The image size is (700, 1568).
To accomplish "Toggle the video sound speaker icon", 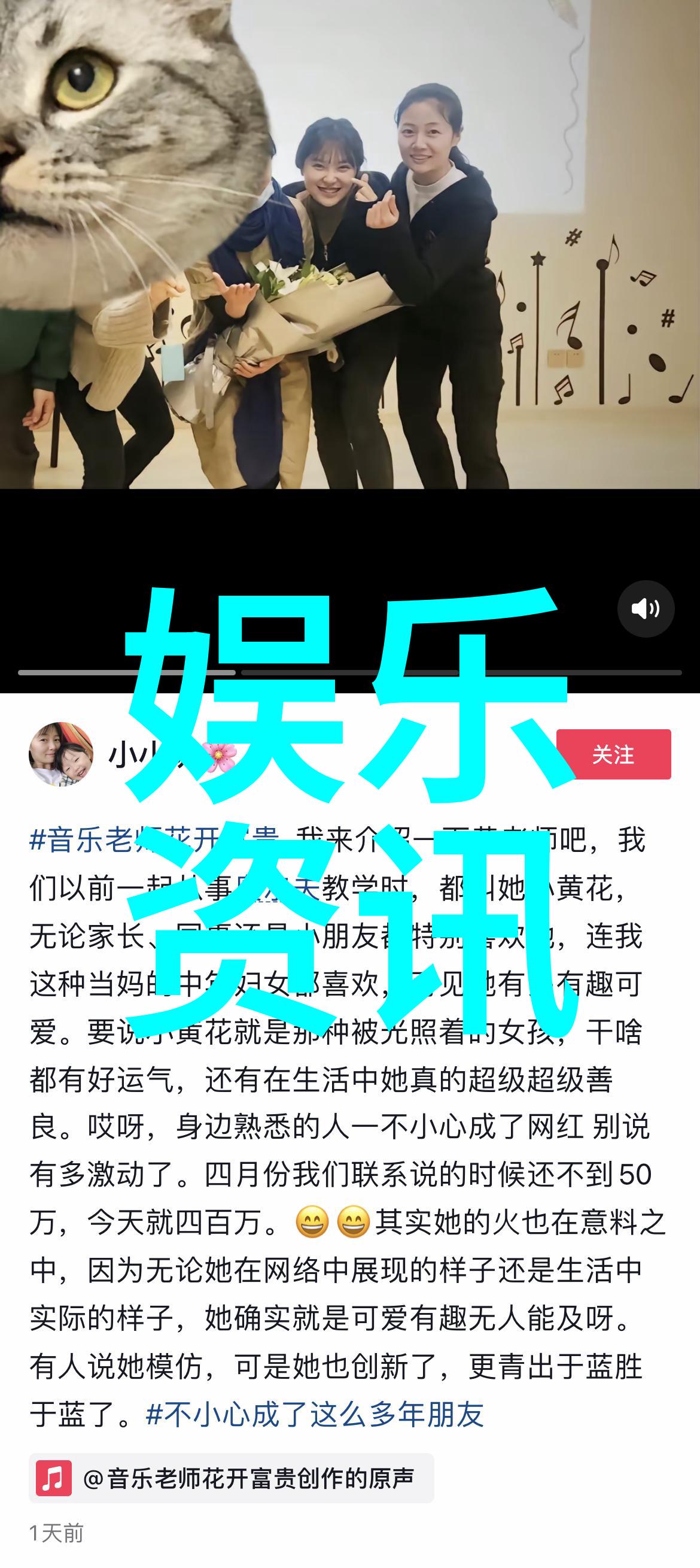I will pos(646,609).
